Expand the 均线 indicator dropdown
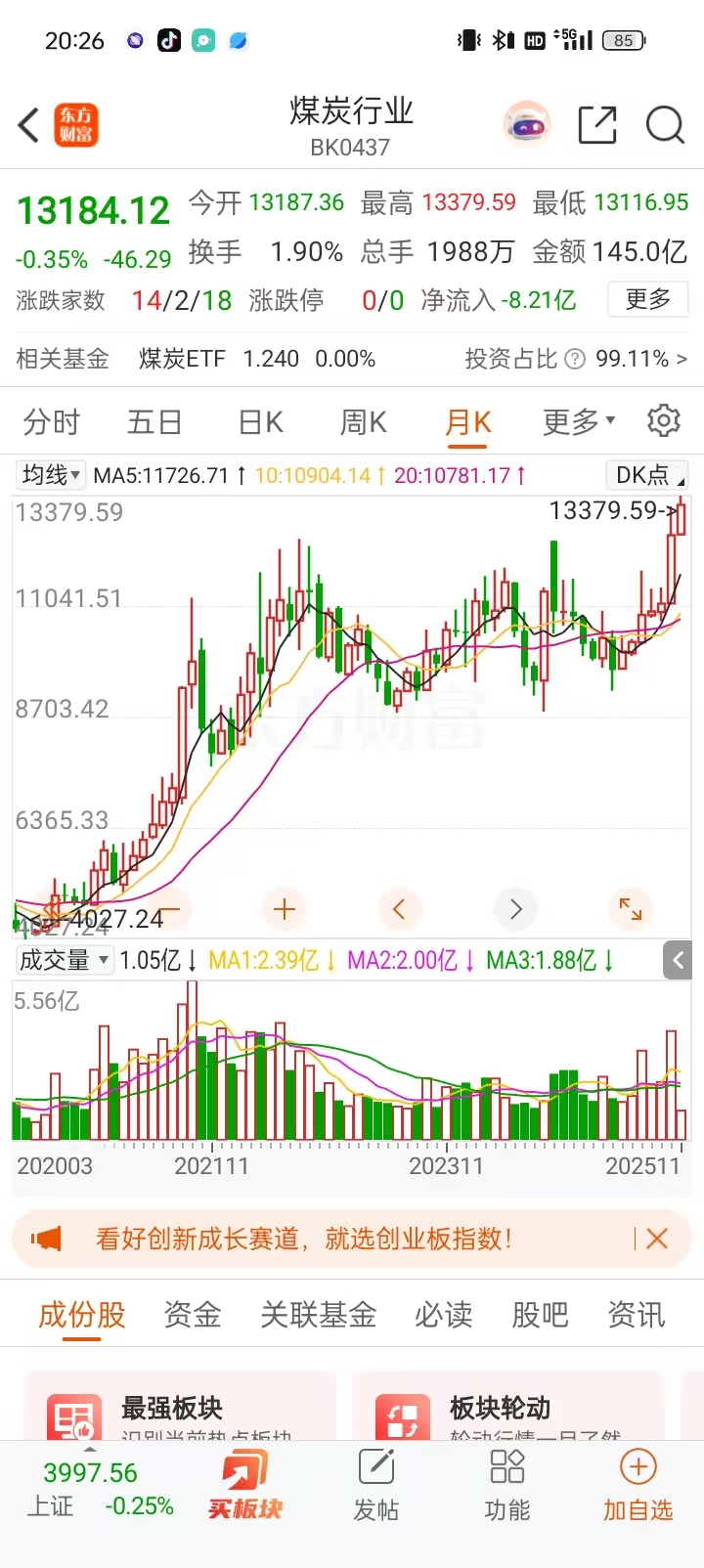This screenshot has height=1568, width=704. pyautogui.click(x=51, y=475)
